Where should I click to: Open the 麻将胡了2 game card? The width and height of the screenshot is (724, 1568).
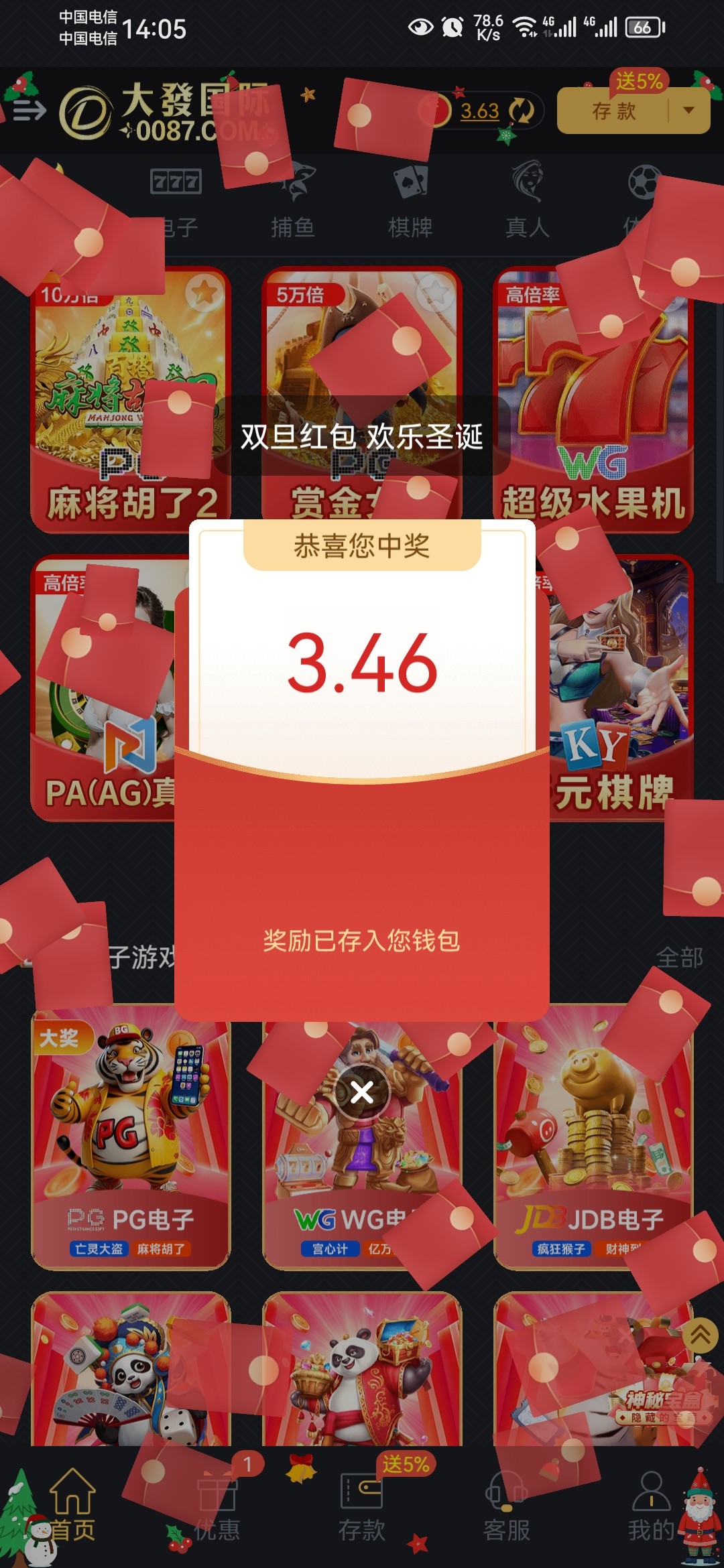[131, 400]
